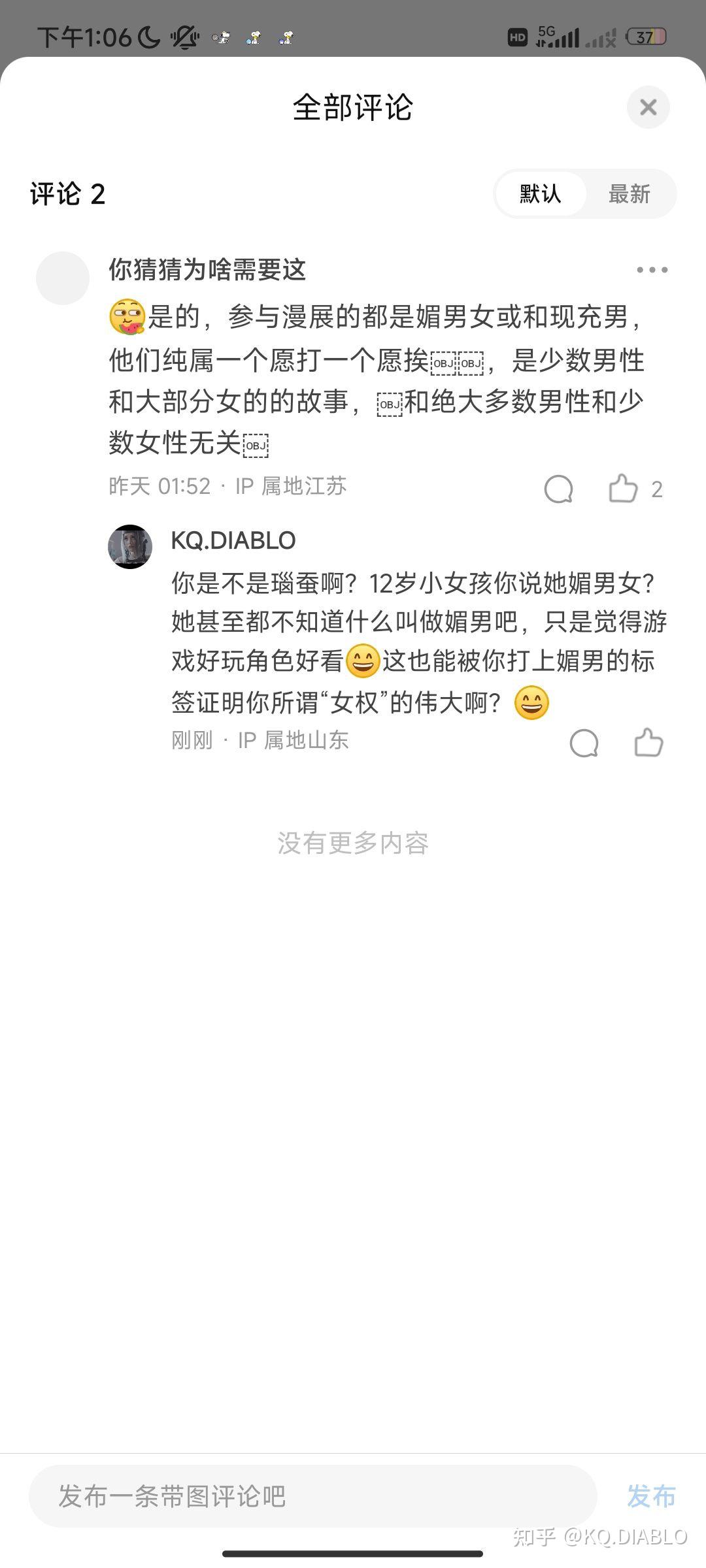Image resolution: width=706 pixels, height=1568 pixels.
Task: Tap the KQ.DIABLO username
Action: (233, 540)
